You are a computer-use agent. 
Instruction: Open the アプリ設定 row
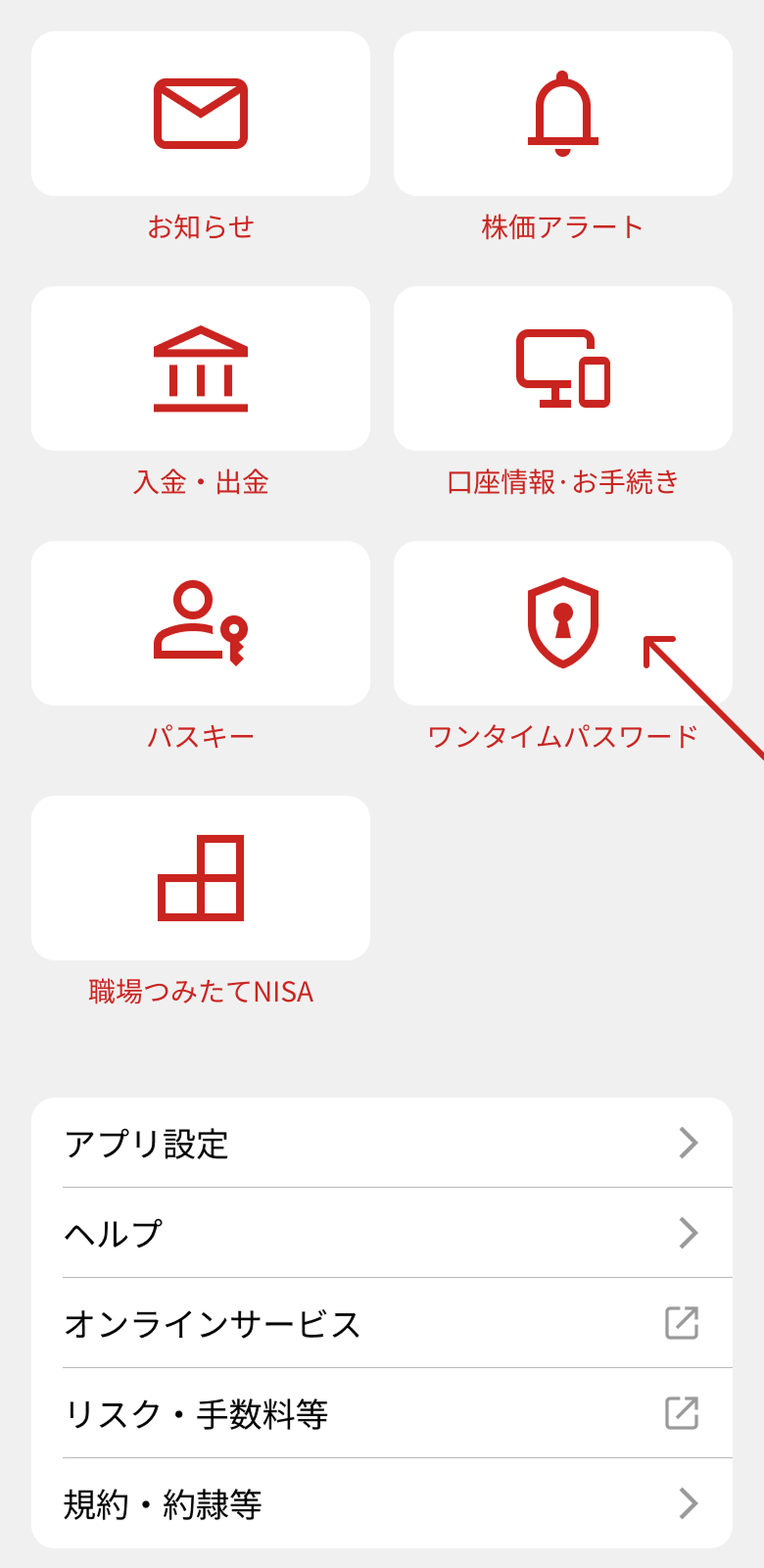[x=382, y=1143]
